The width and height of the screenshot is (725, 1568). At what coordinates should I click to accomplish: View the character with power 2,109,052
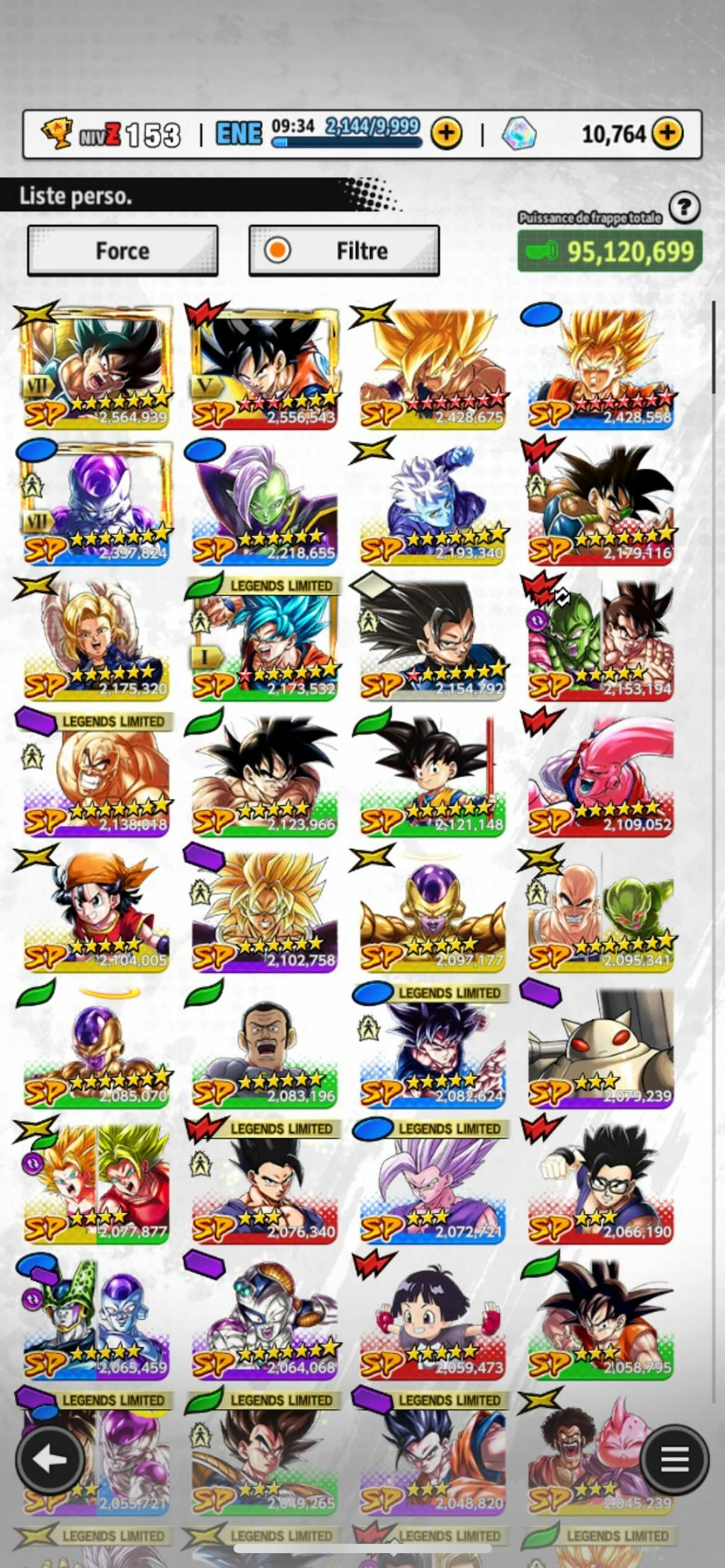pyautogui.click(x=600, y=775)
